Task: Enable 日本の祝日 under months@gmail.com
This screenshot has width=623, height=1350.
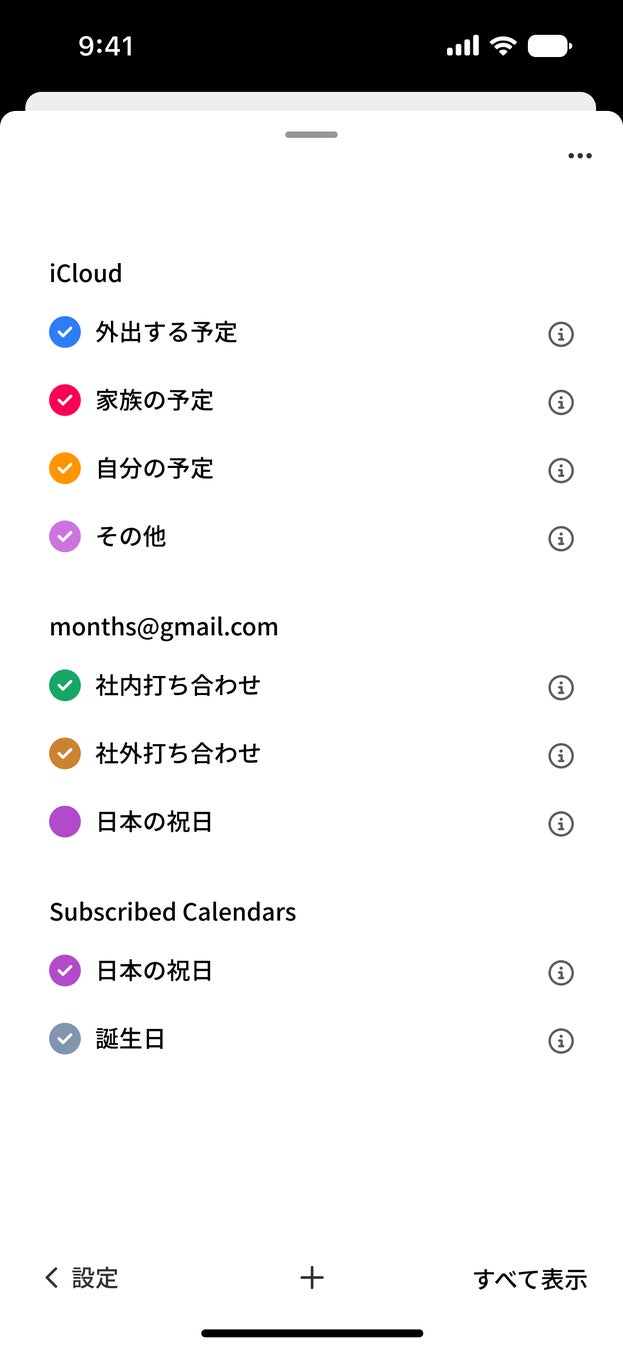Action: 65,823
